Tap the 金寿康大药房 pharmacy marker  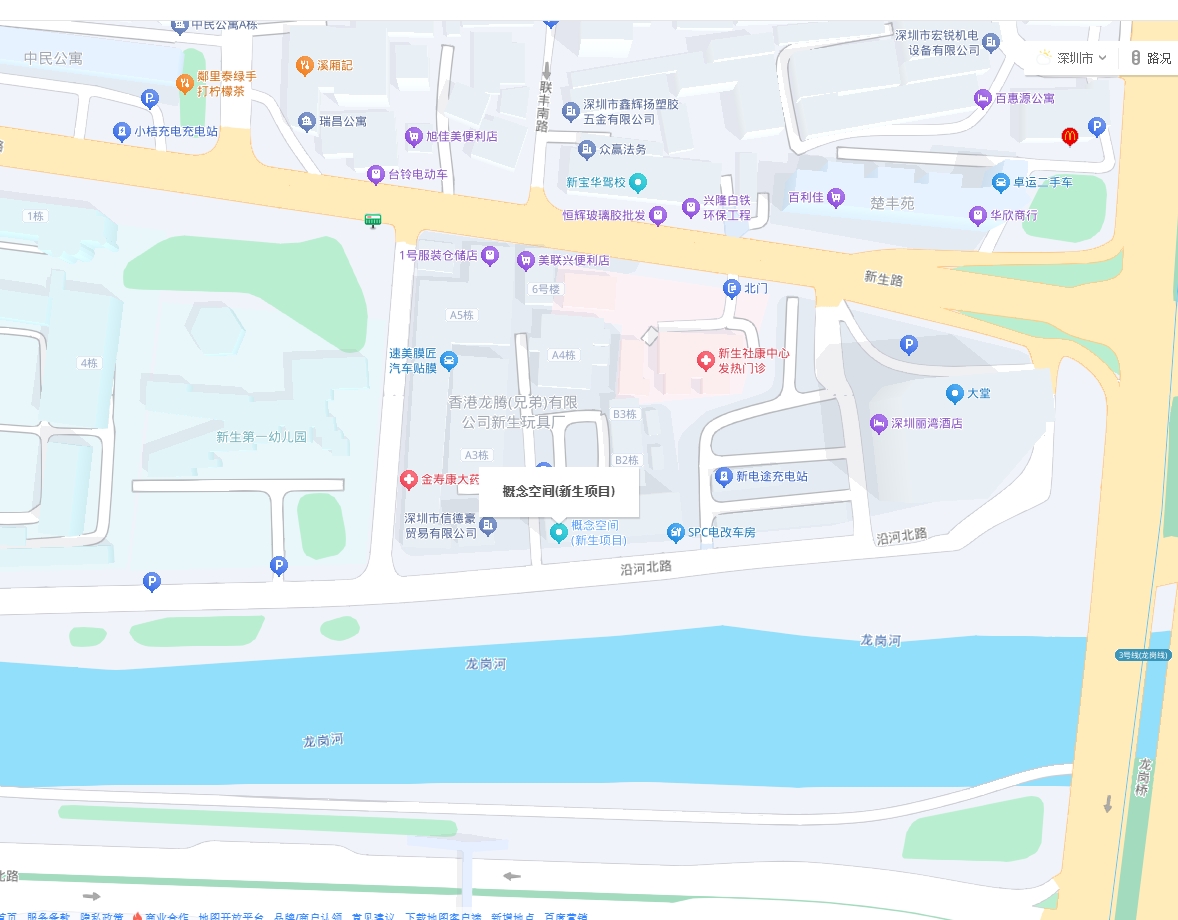[408, 479]
